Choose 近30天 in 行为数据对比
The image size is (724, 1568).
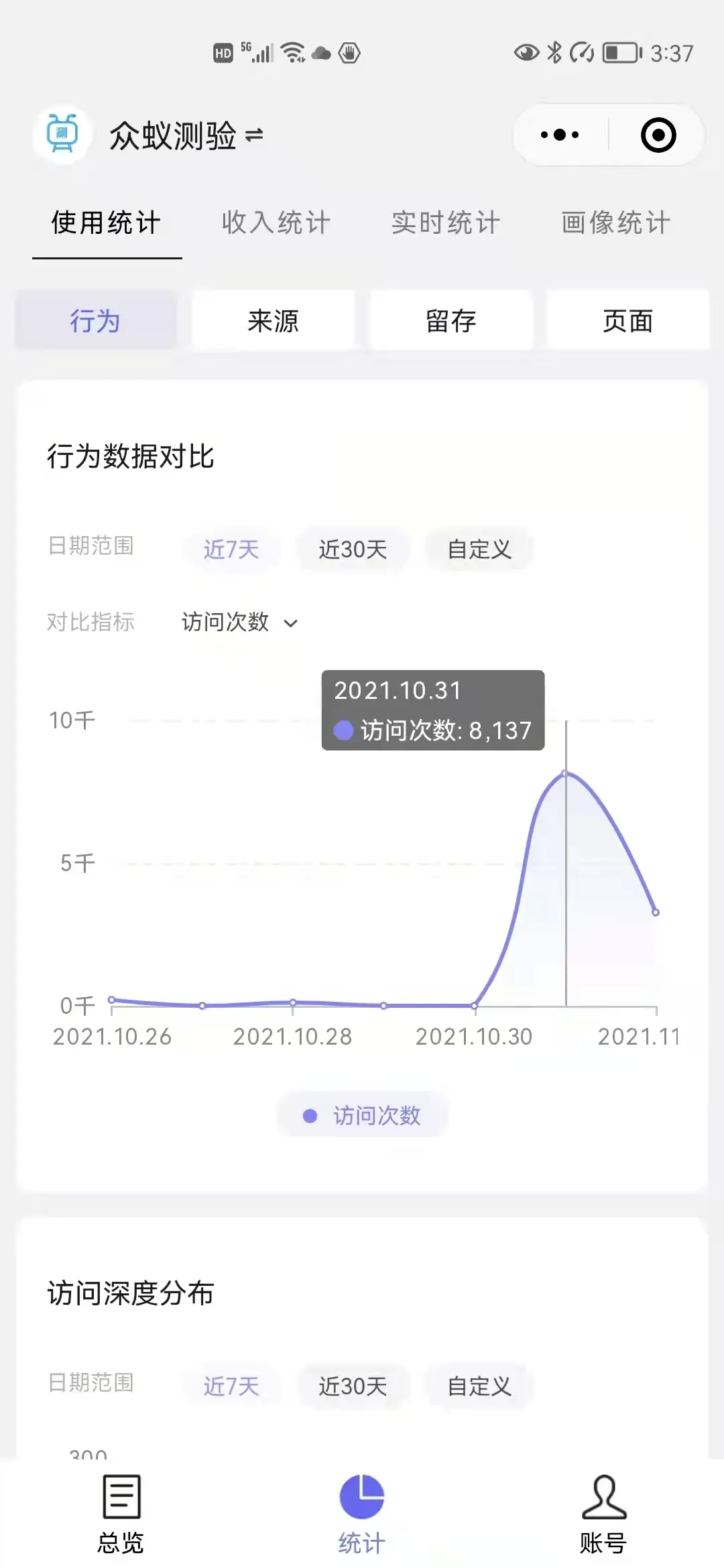pyautogui.click(x=353, y=549)
